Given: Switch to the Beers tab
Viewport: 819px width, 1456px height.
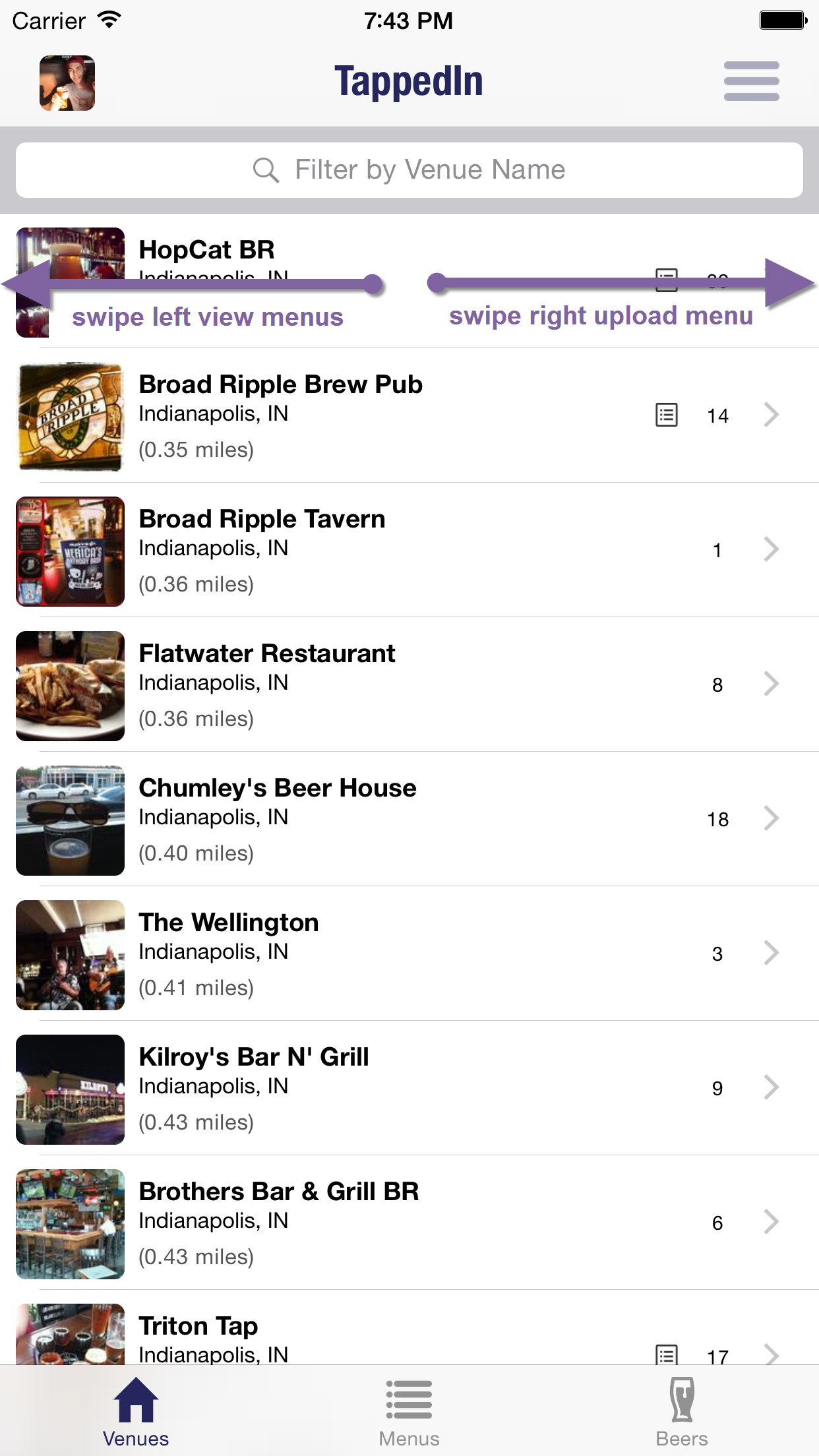Looking at the screenshot, I should click(x=681, y=1411).
